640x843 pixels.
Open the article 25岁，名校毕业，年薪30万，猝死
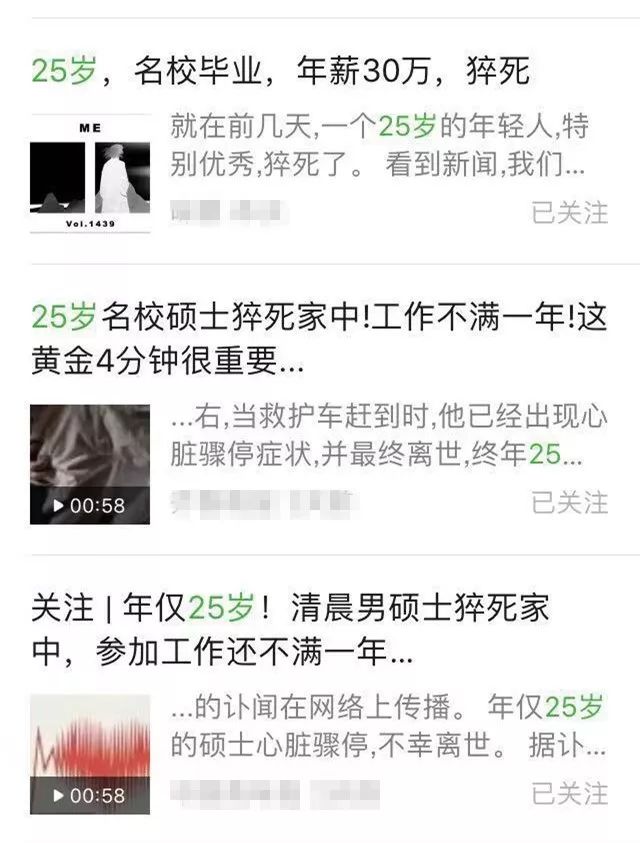281,72
